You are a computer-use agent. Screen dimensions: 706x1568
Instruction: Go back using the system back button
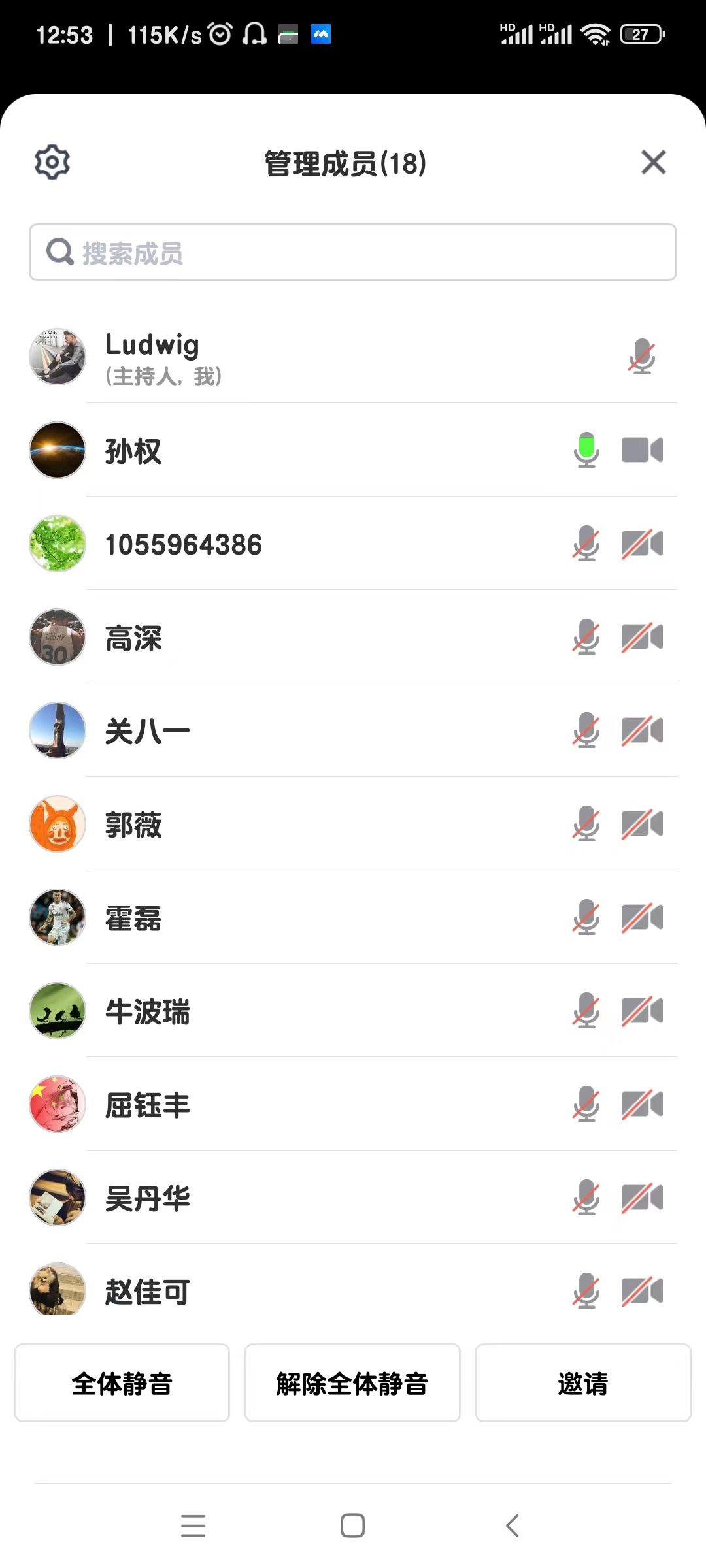tap(513, 1526)
